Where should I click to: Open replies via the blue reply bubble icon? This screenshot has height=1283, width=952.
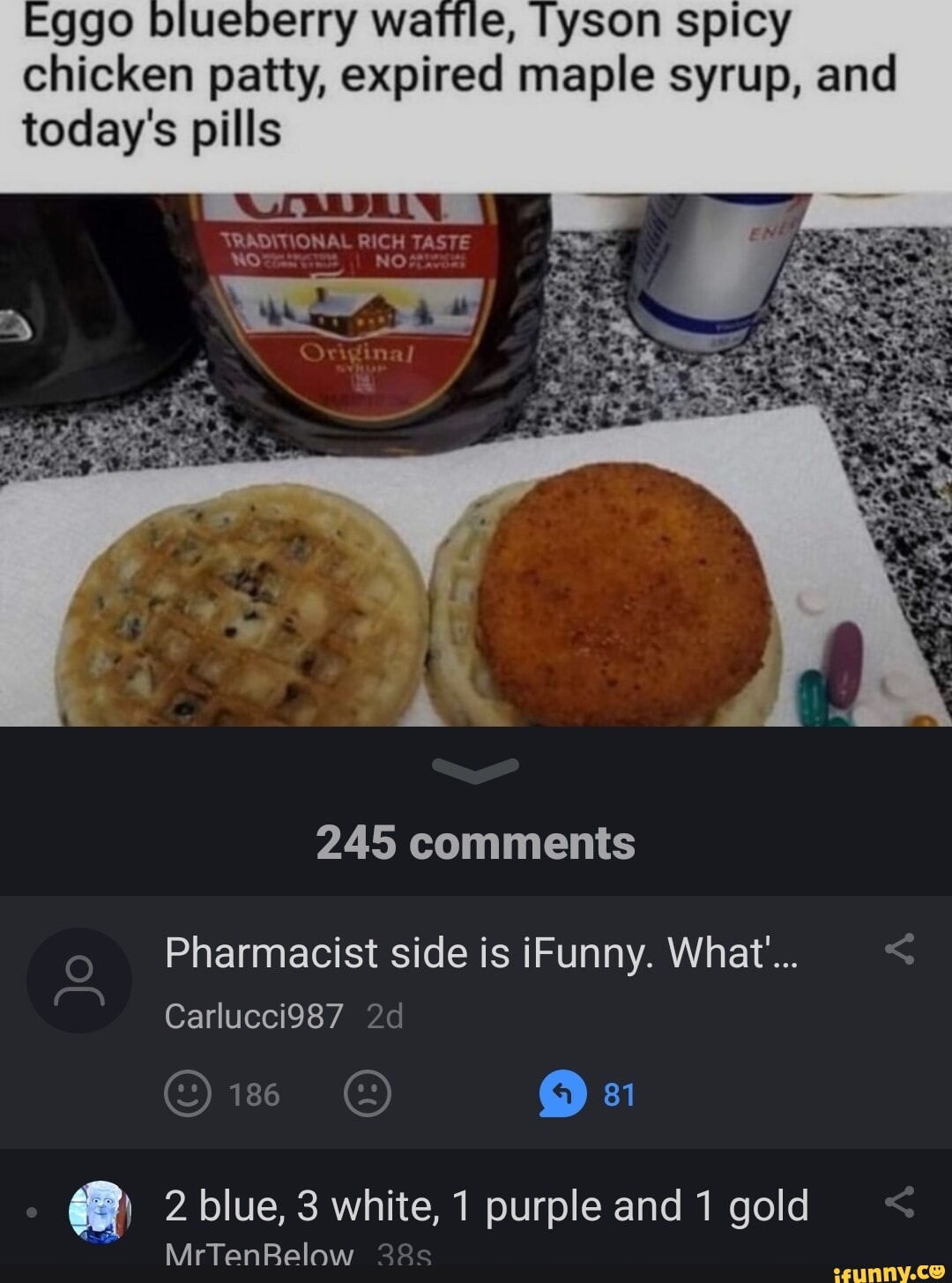click(565, 1094)
